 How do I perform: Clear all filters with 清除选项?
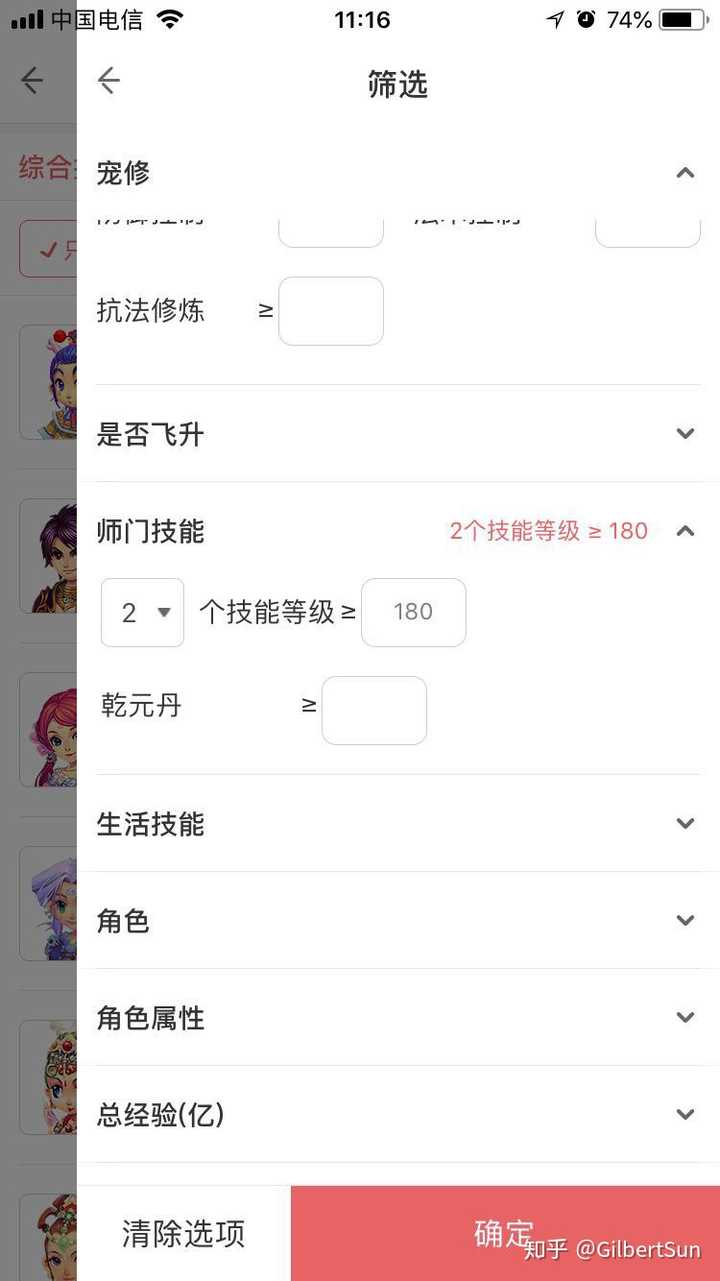(x=184, y=1233)
